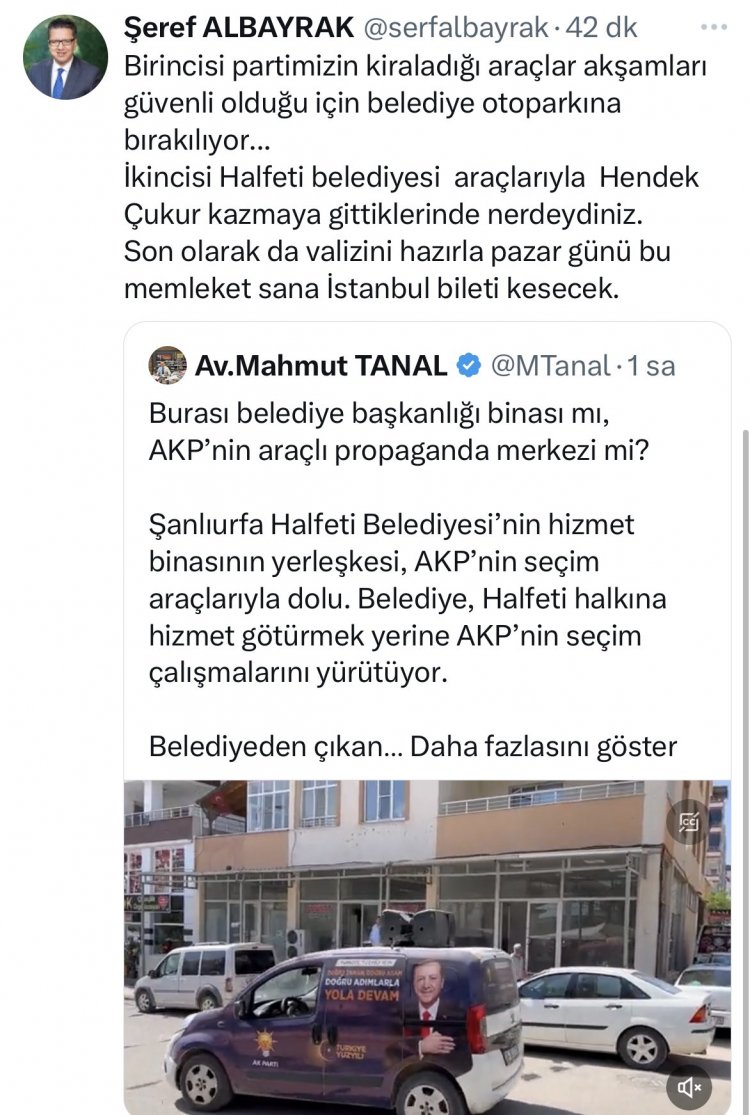Open Şeref ALBAYRAK's profile picture
Viewport: 750px width, 1115px height.
[x=64, y=57]
